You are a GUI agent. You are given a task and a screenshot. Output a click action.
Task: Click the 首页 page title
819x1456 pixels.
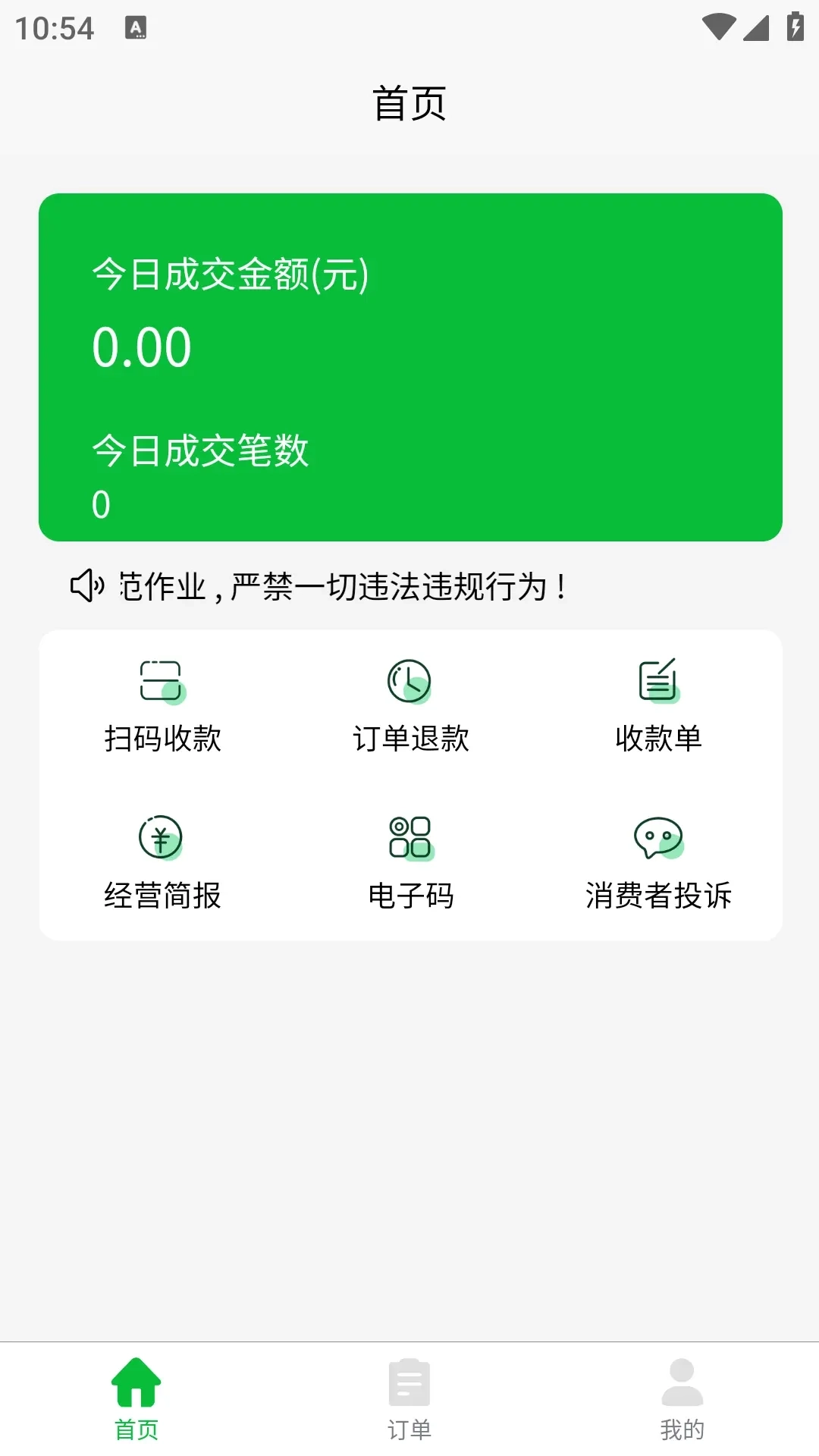pos(409,105)
